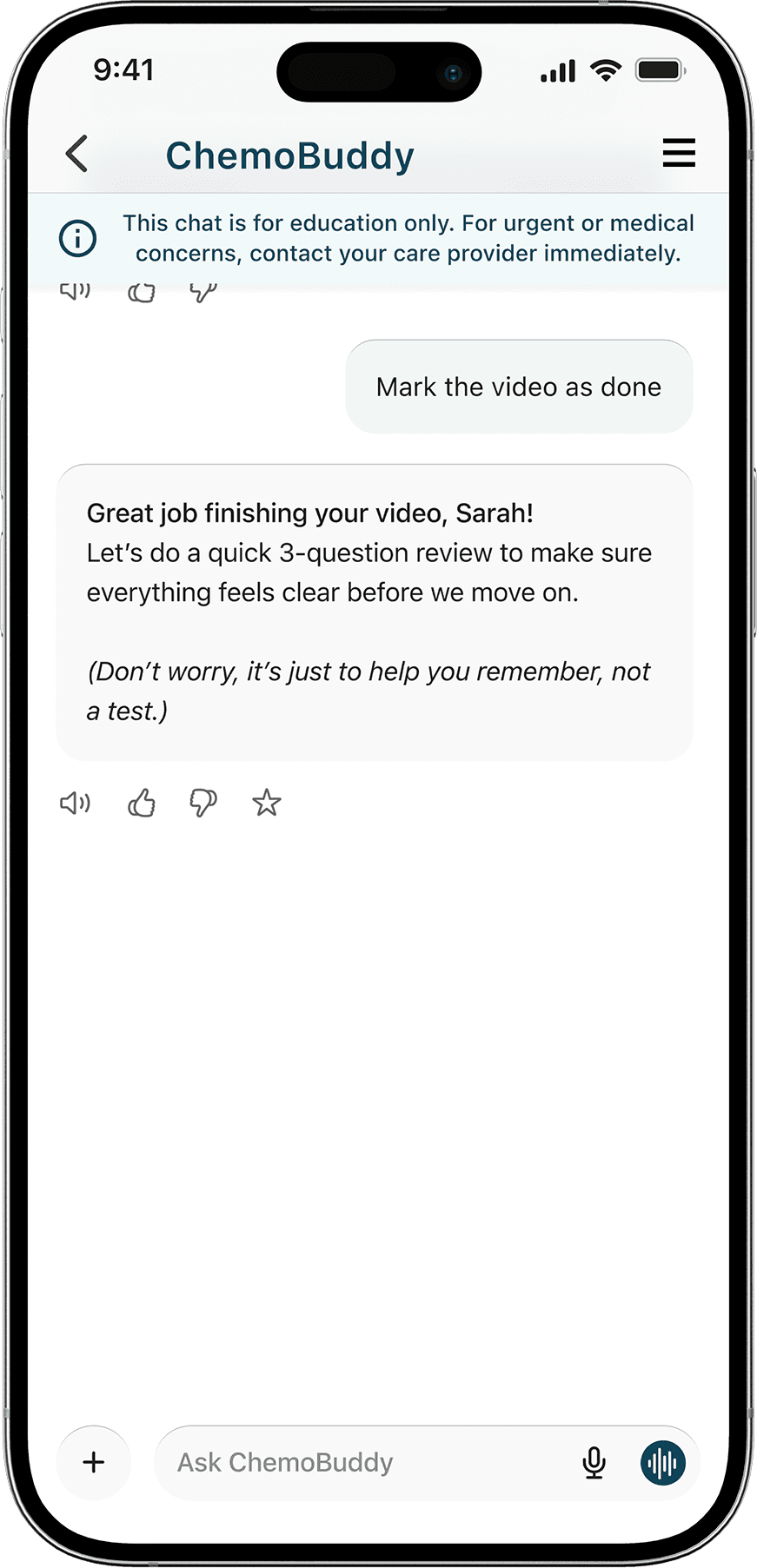This screenshot has height=1568, width=757.
Task: Give the review message a thumbs up
Action: (x=142, y=803)
